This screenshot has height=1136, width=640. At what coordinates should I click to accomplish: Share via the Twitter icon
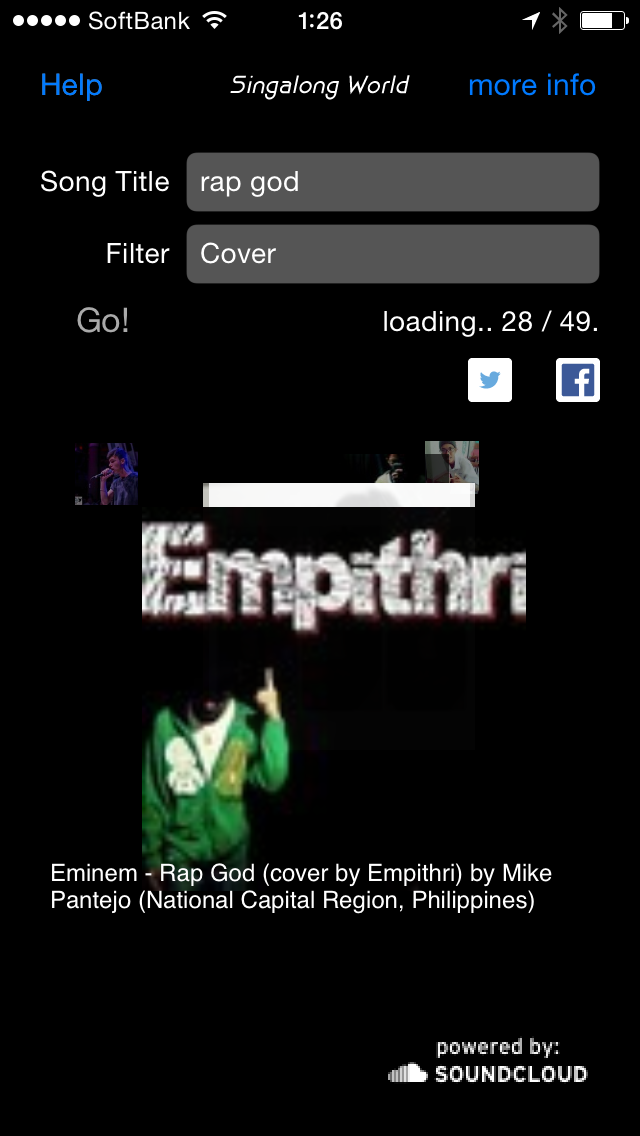(490, 380)
